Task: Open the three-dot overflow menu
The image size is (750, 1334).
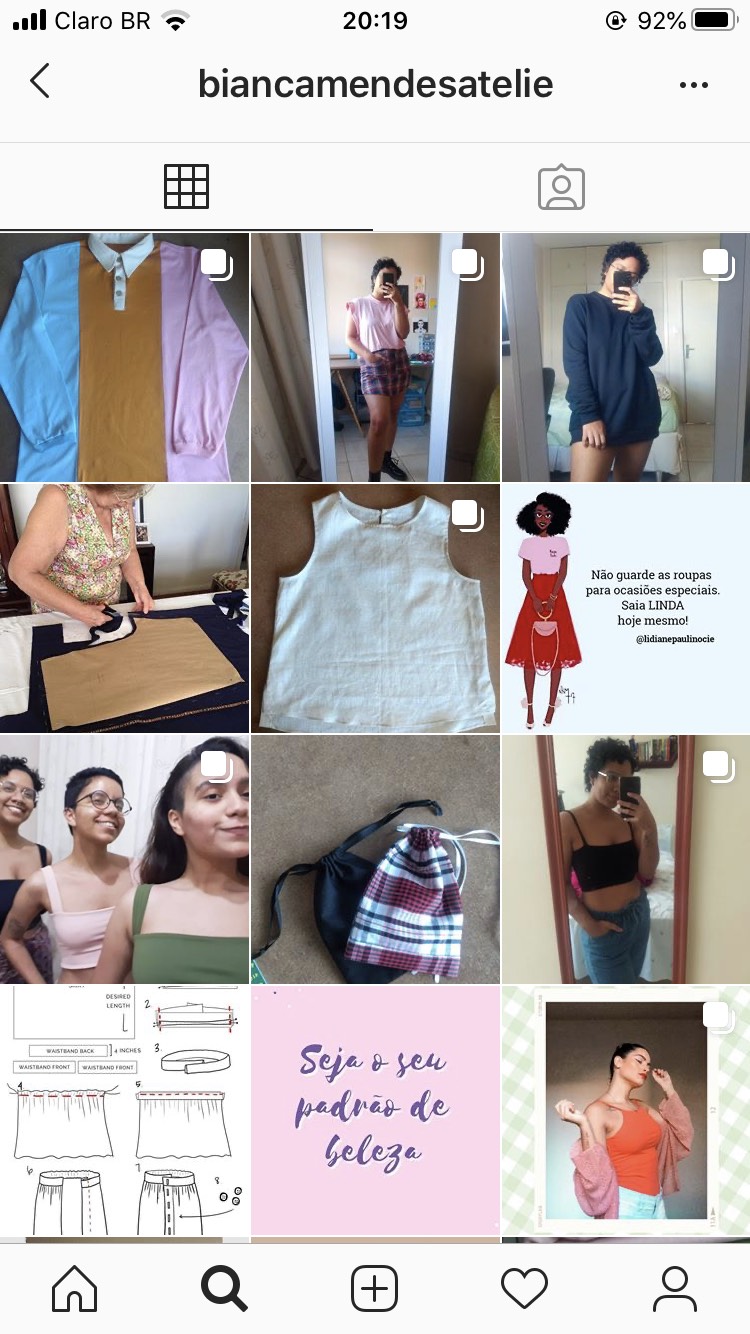Action: 693,85
